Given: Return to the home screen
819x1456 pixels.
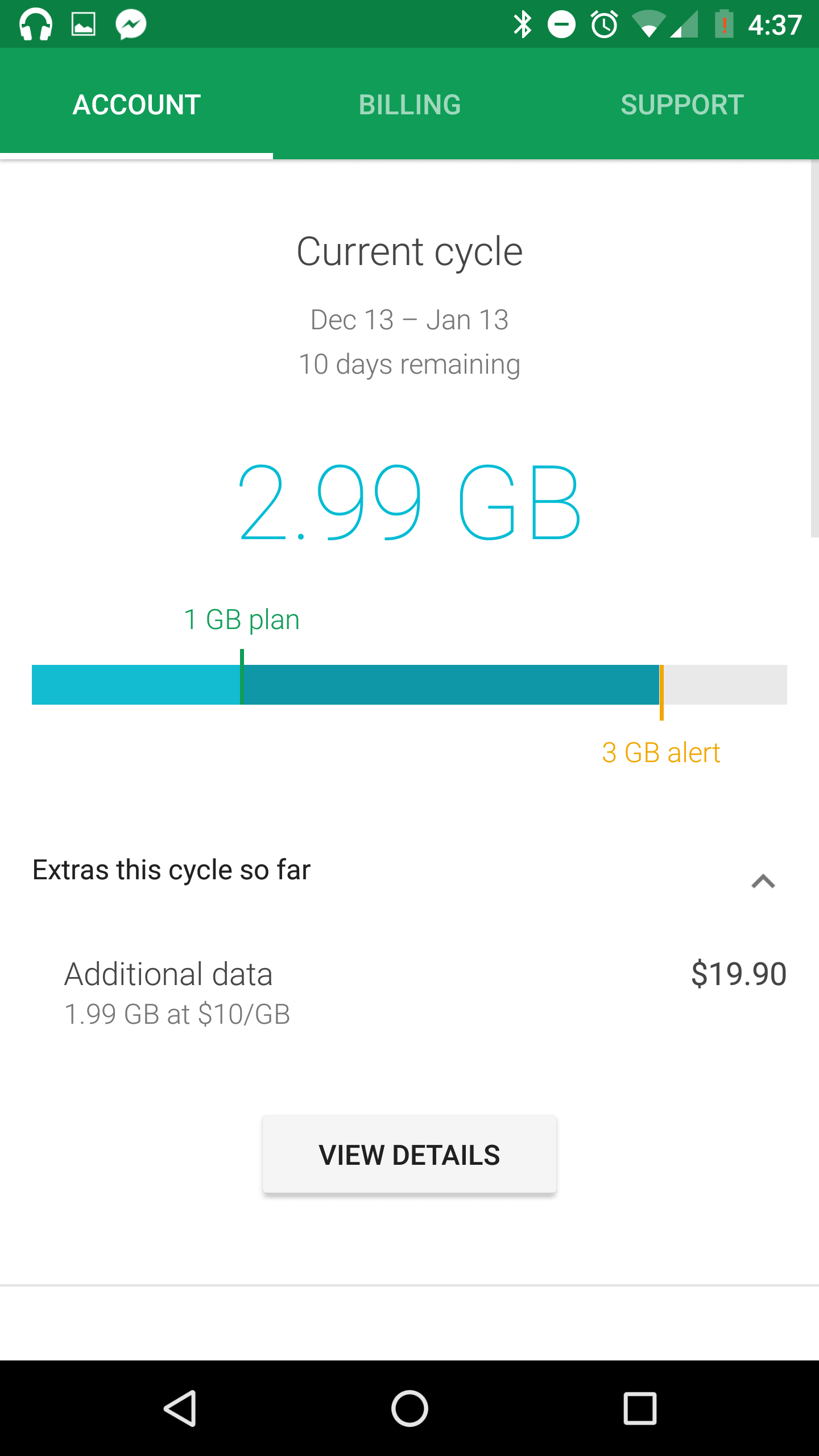Looking at the screenshot, I should (x=409, y=1408).
